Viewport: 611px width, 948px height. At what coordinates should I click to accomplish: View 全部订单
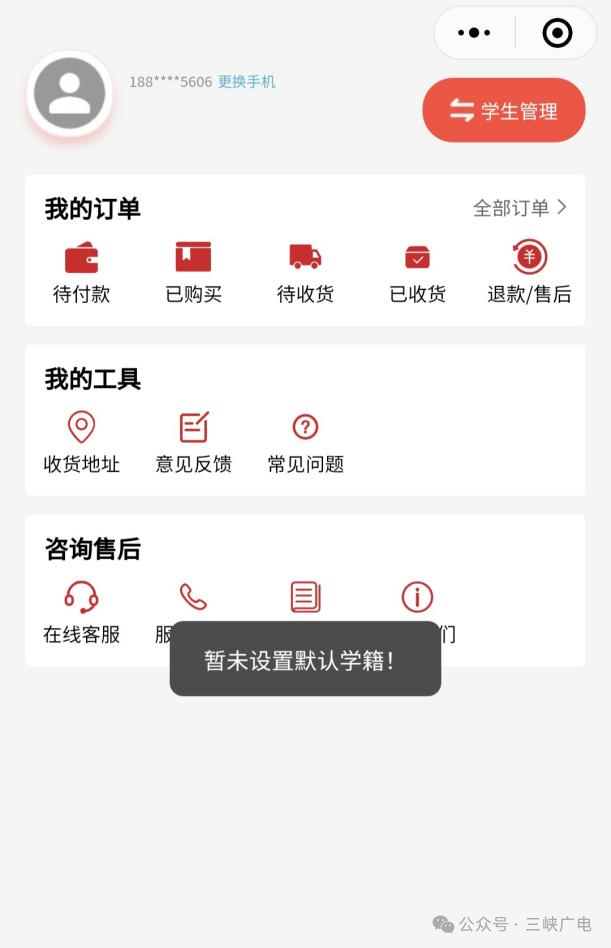point(520,208)
